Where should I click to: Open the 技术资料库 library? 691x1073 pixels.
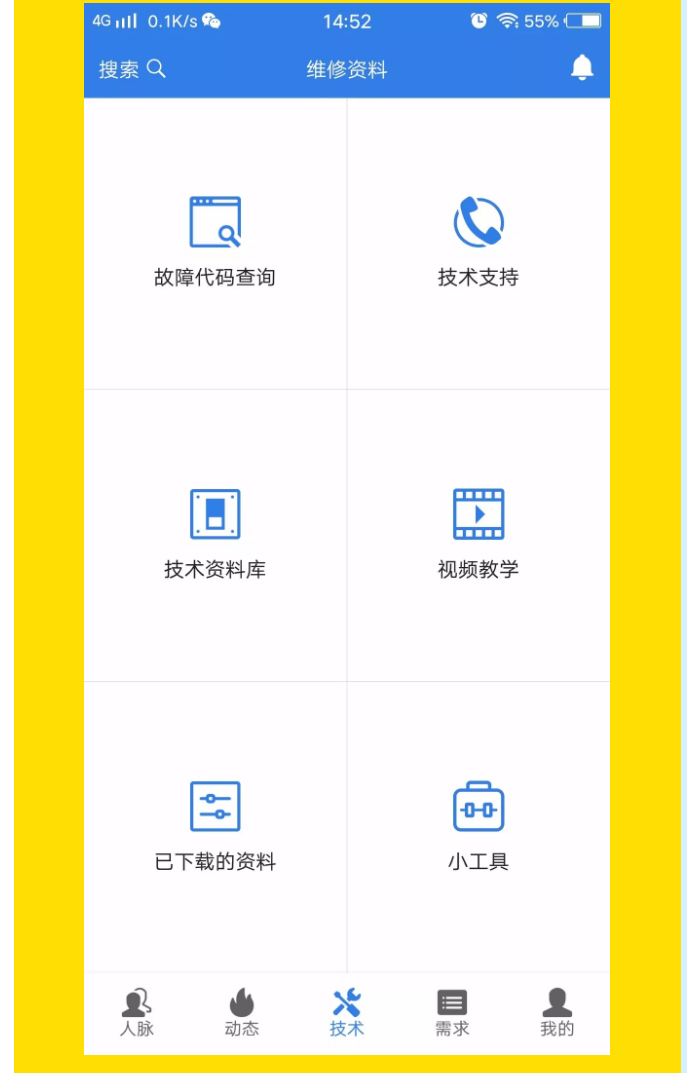[x=215, y=534]
